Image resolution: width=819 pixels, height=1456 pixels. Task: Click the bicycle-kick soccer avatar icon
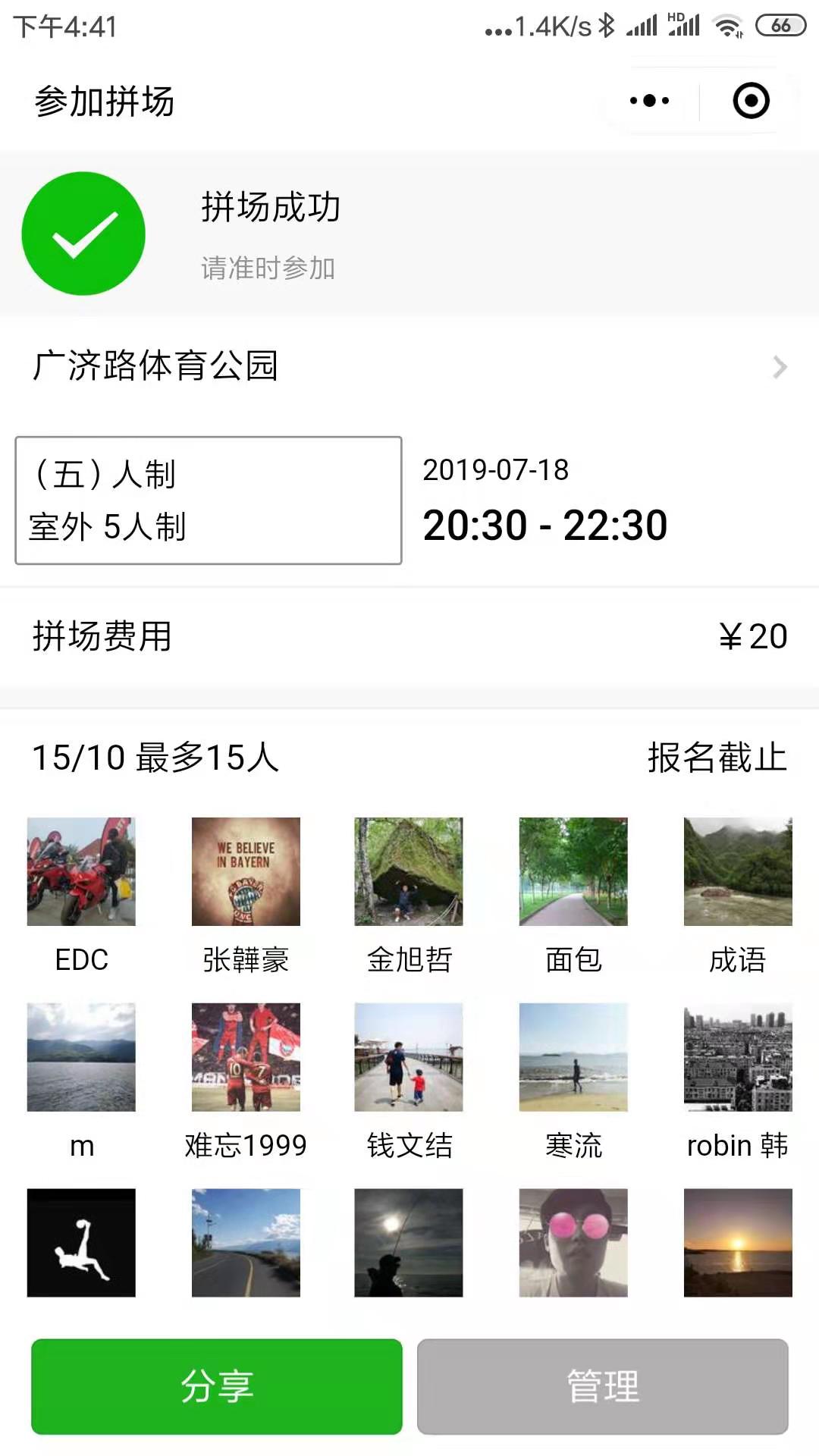[80, 1244]
